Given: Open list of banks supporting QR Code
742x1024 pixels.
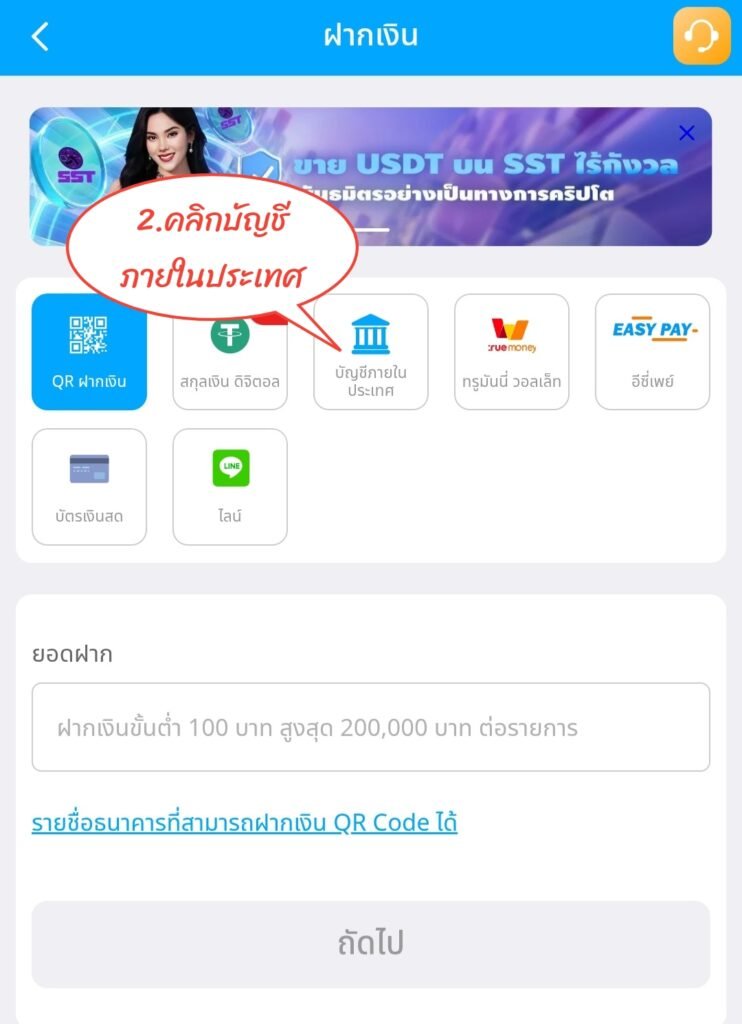Looking at the screenshot, I should pyautogui.click(x=244, y=823).
